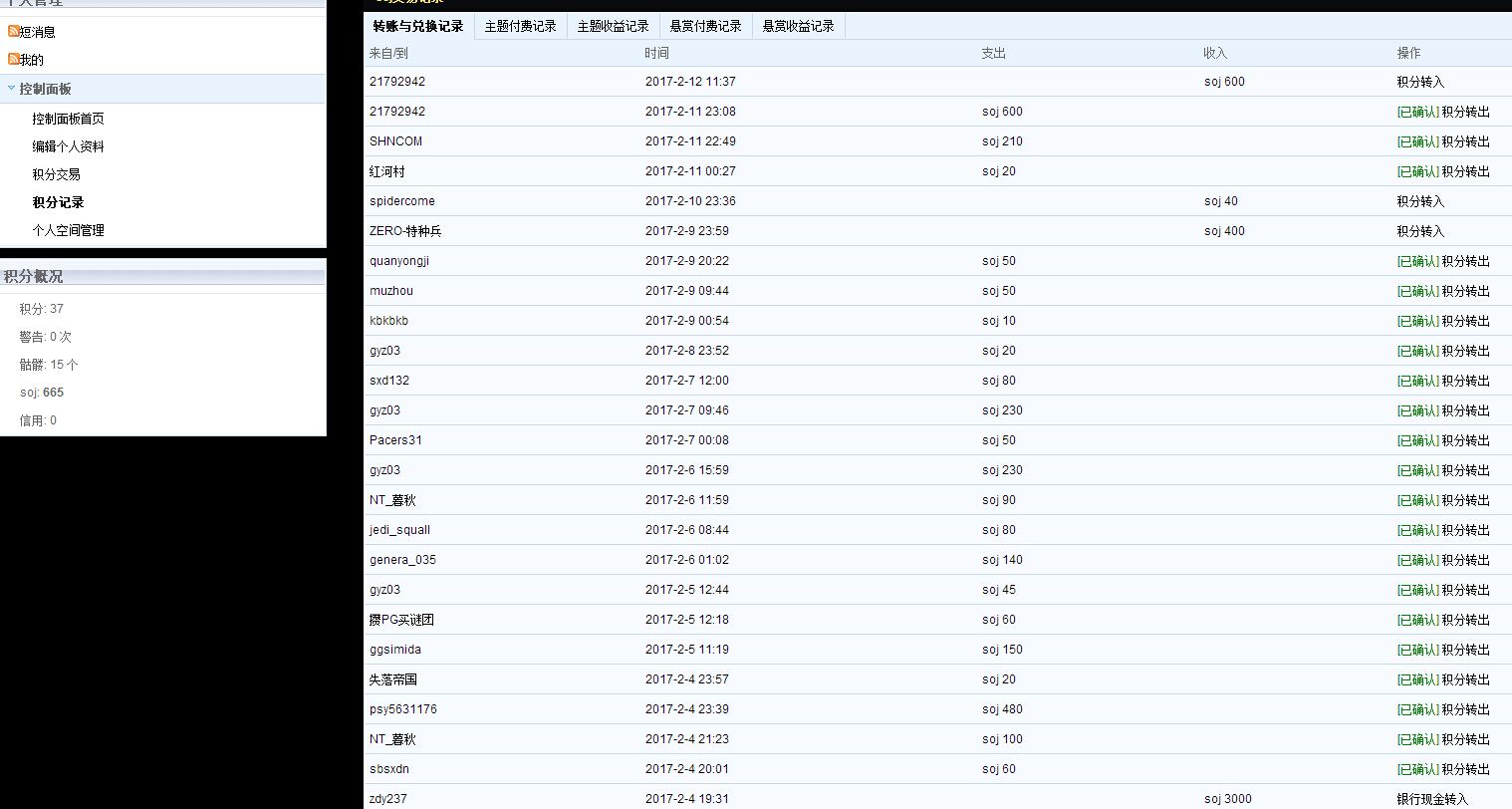Go to 控制面板首页

[68, 119]
